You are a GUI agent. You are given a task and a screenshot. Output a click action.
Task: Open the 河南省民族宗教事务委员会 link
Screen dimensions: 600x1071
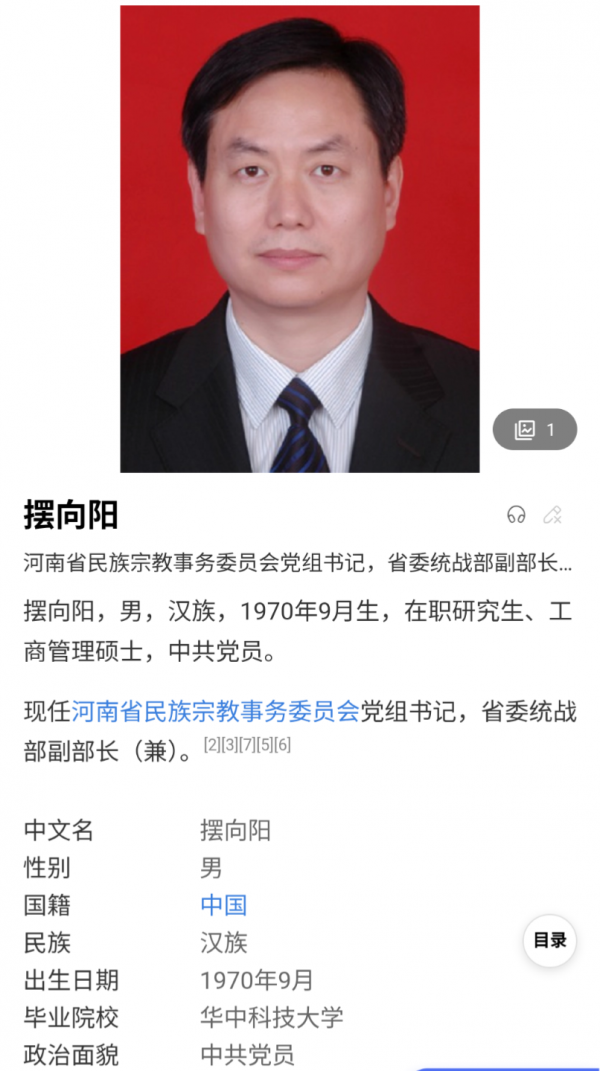tap(215, 712)
